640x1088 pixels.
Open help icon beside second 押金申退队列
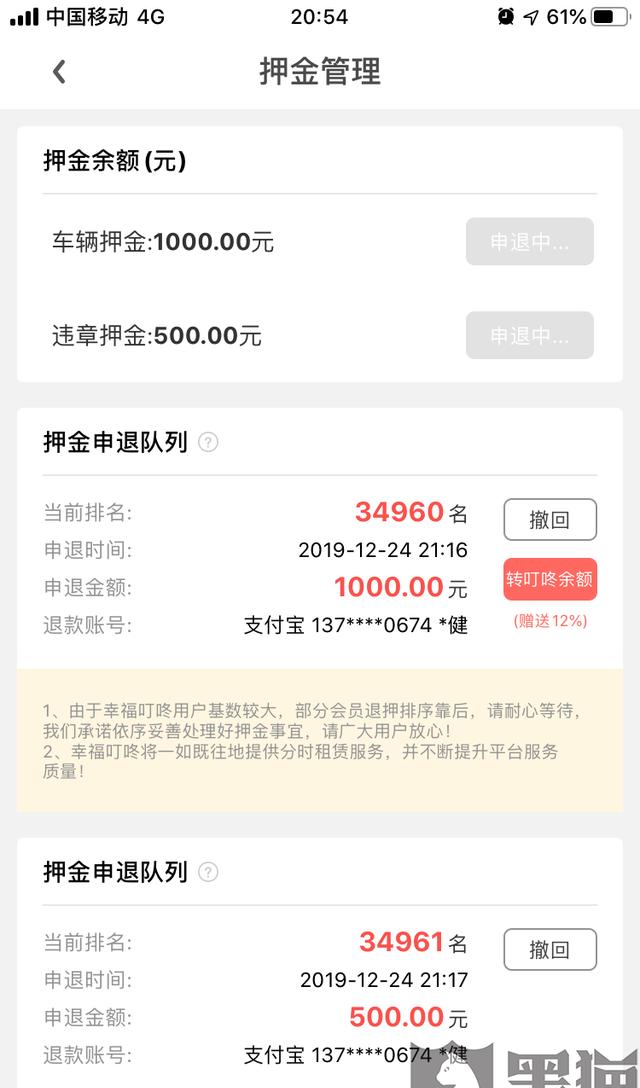pyautogui.click(x=208, y=872)
